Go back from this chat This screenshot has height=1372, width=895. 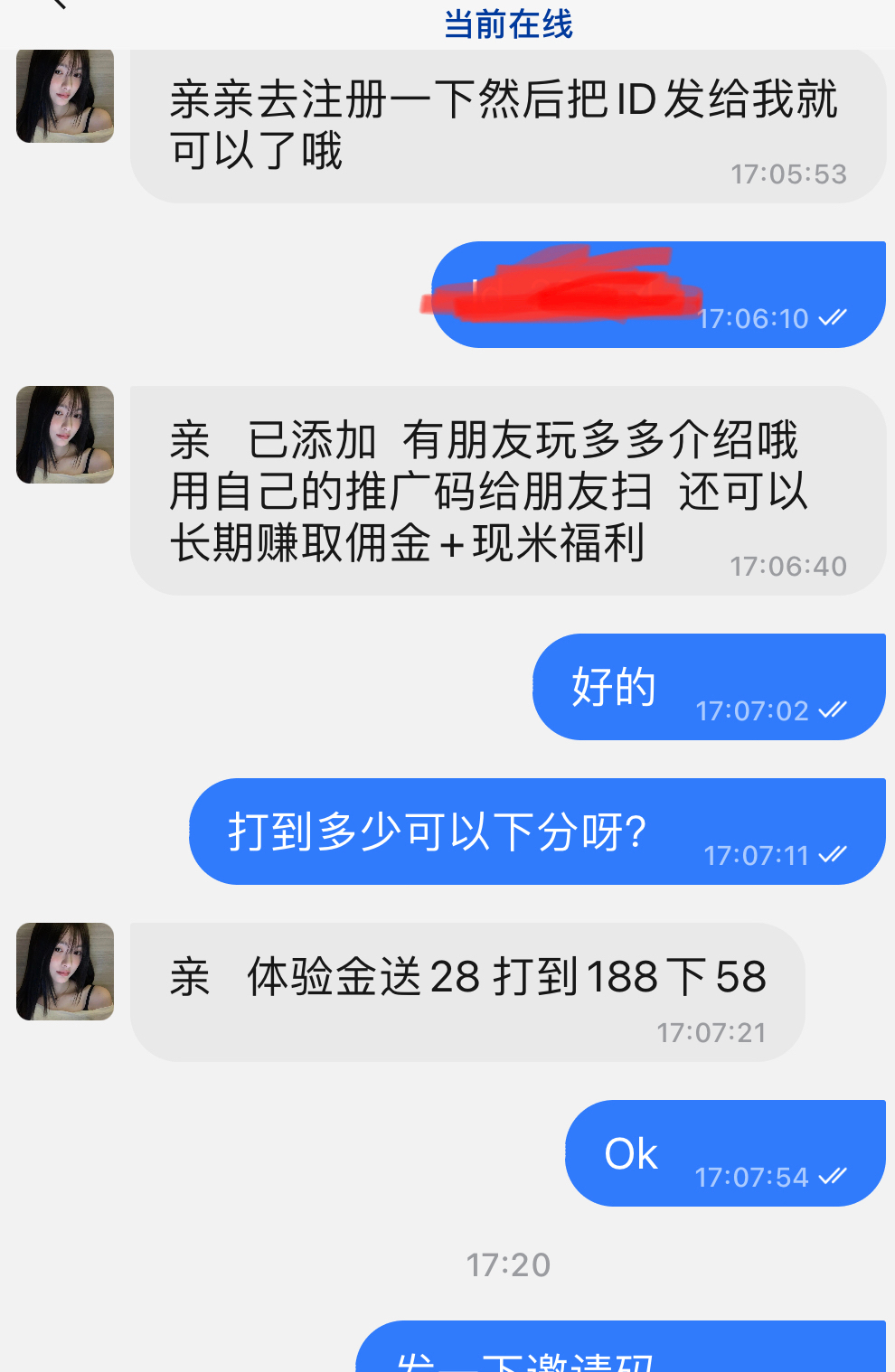click(58, 5)
